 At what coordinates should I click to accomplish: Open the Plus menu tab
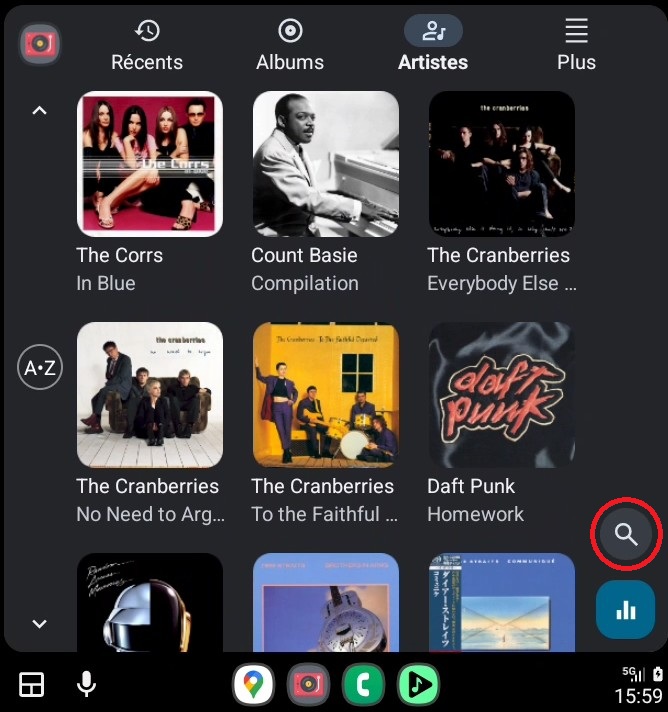(x=576, y=45)
